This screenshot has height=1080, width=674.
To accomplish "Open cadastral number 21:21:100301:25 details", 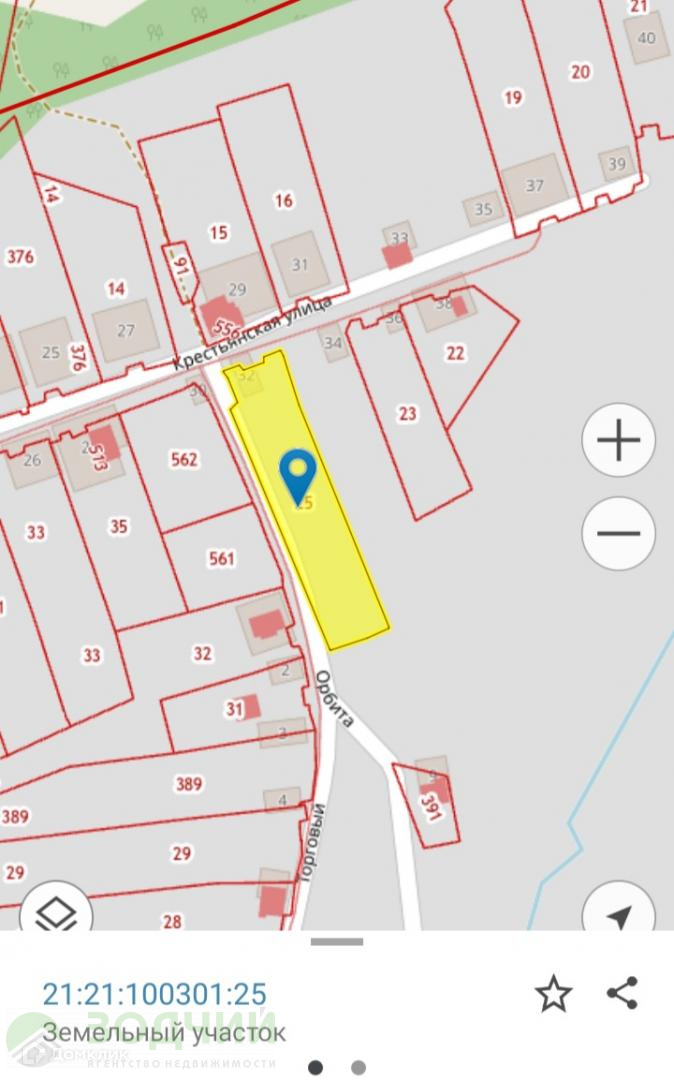I will click(x=154, y=994).
